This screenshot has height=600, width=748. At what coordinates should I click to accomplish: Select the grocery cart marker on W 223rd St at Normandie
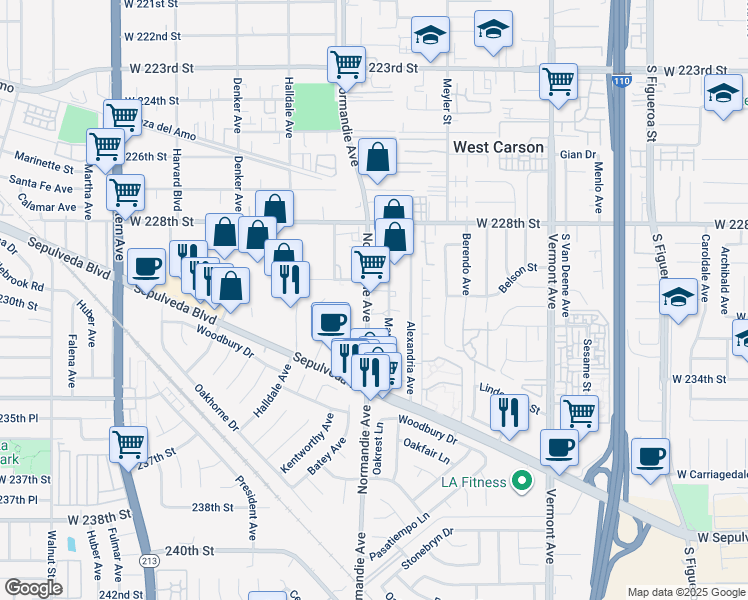(x=346, y=65)
